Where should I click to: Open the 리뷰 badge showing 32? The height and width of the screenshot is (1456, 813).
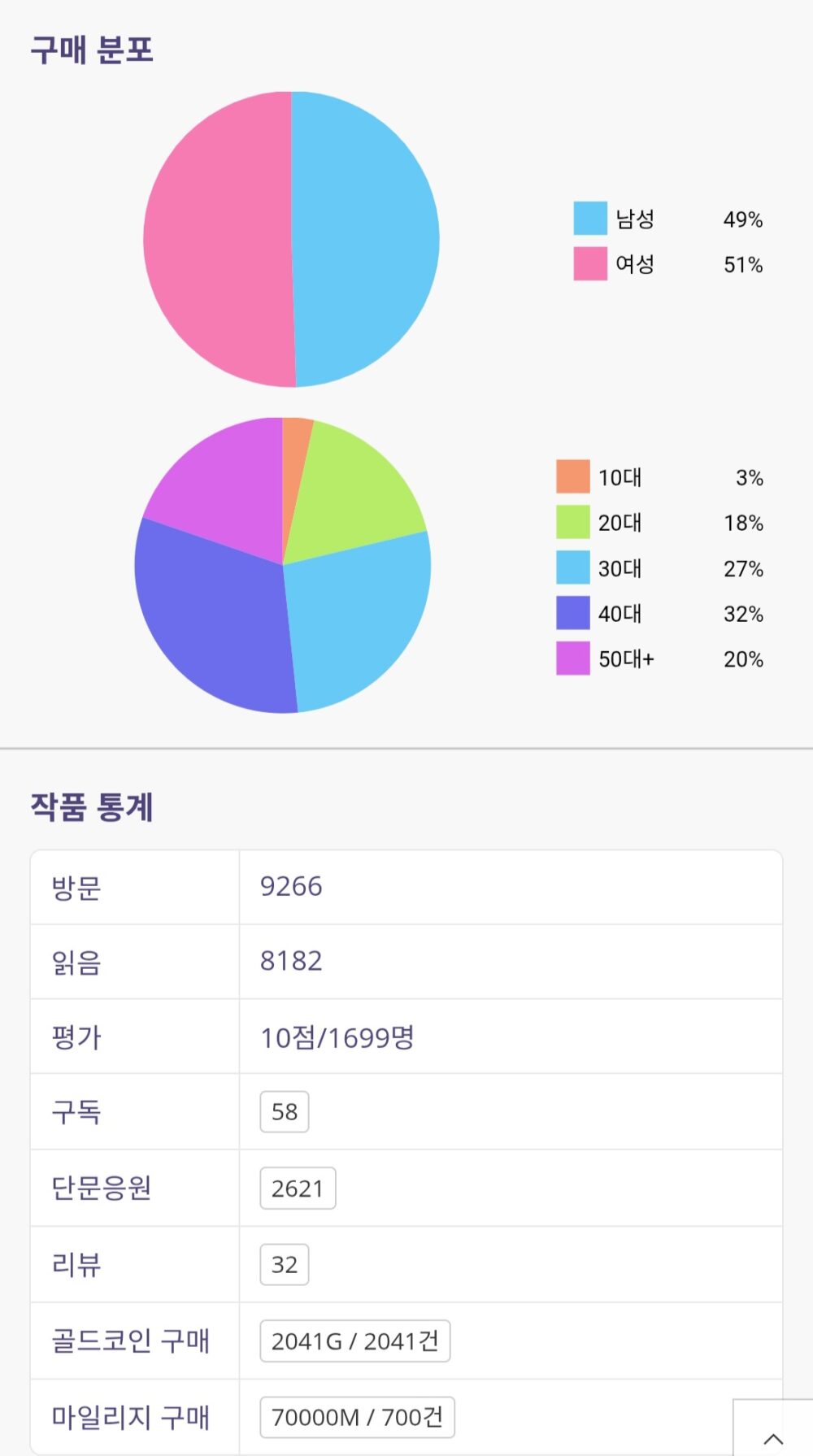click(x=285, y=1264)
